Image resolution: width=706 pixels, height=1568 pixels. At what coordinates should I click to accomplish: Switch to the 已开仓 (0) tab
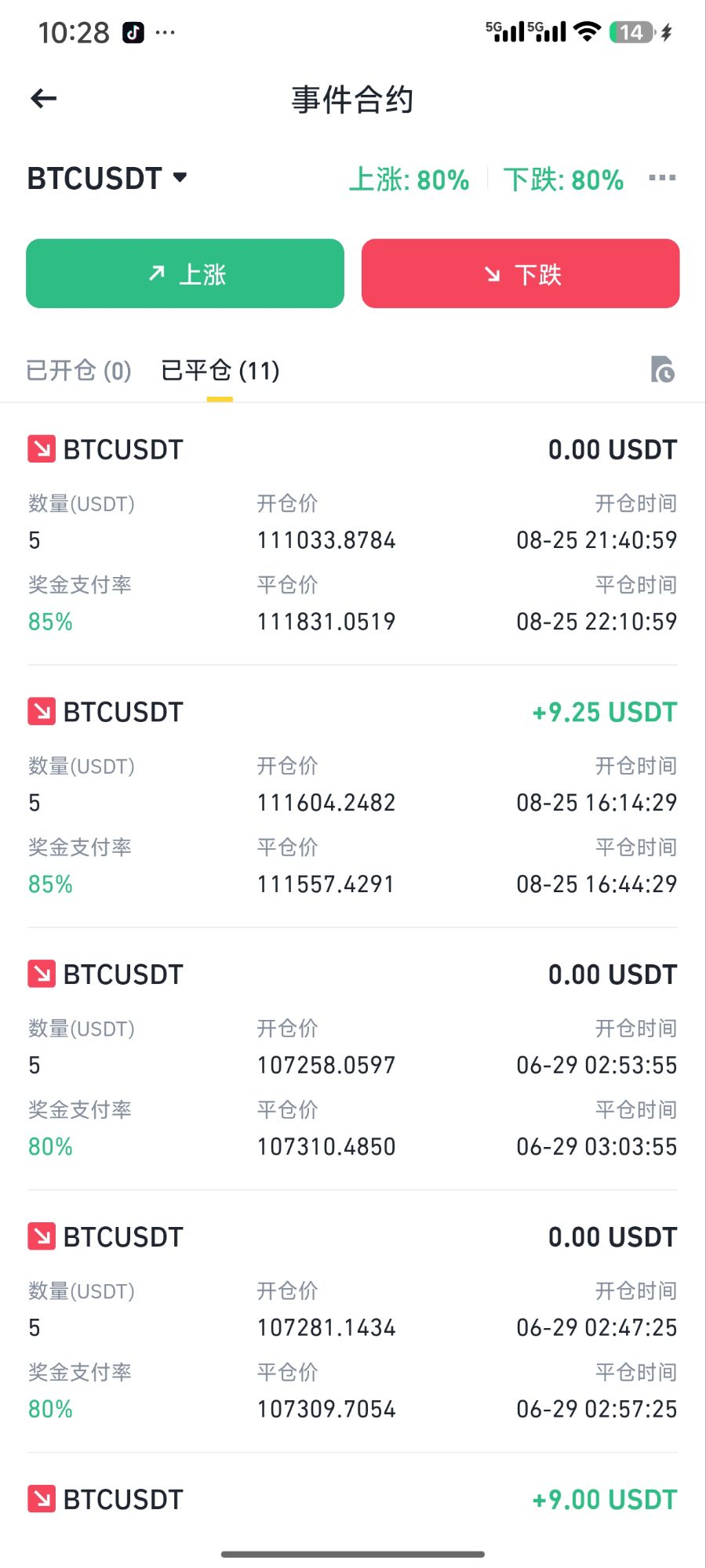pos(78,370)
